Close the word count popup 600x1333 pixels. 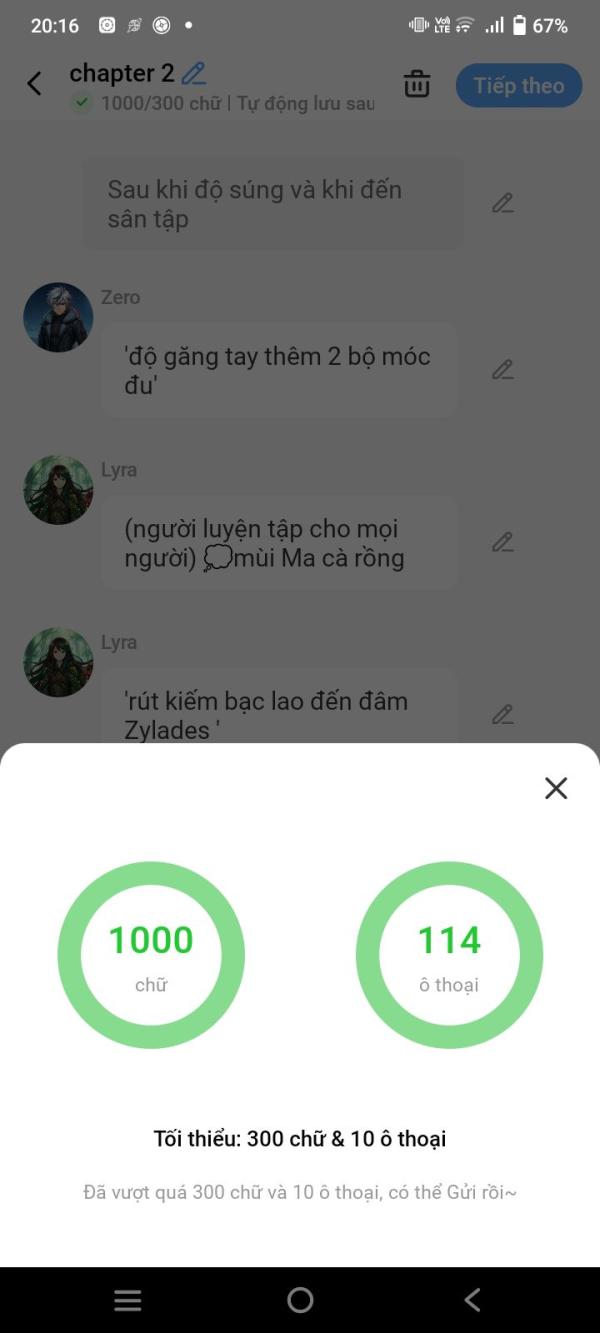click(x=556, y=788)
